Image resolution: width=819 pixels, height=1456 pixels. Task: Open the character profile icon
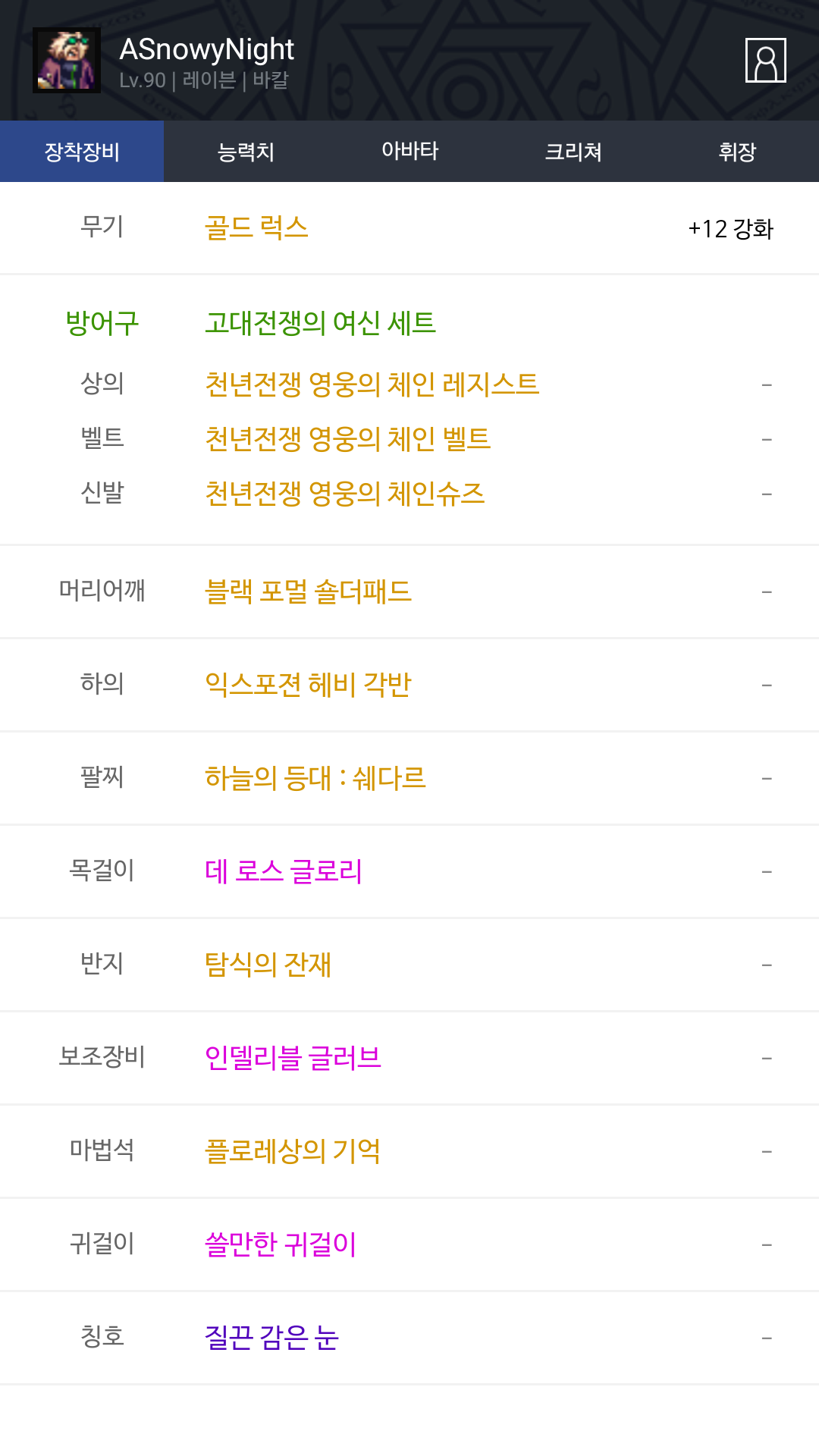click(765, 60)
